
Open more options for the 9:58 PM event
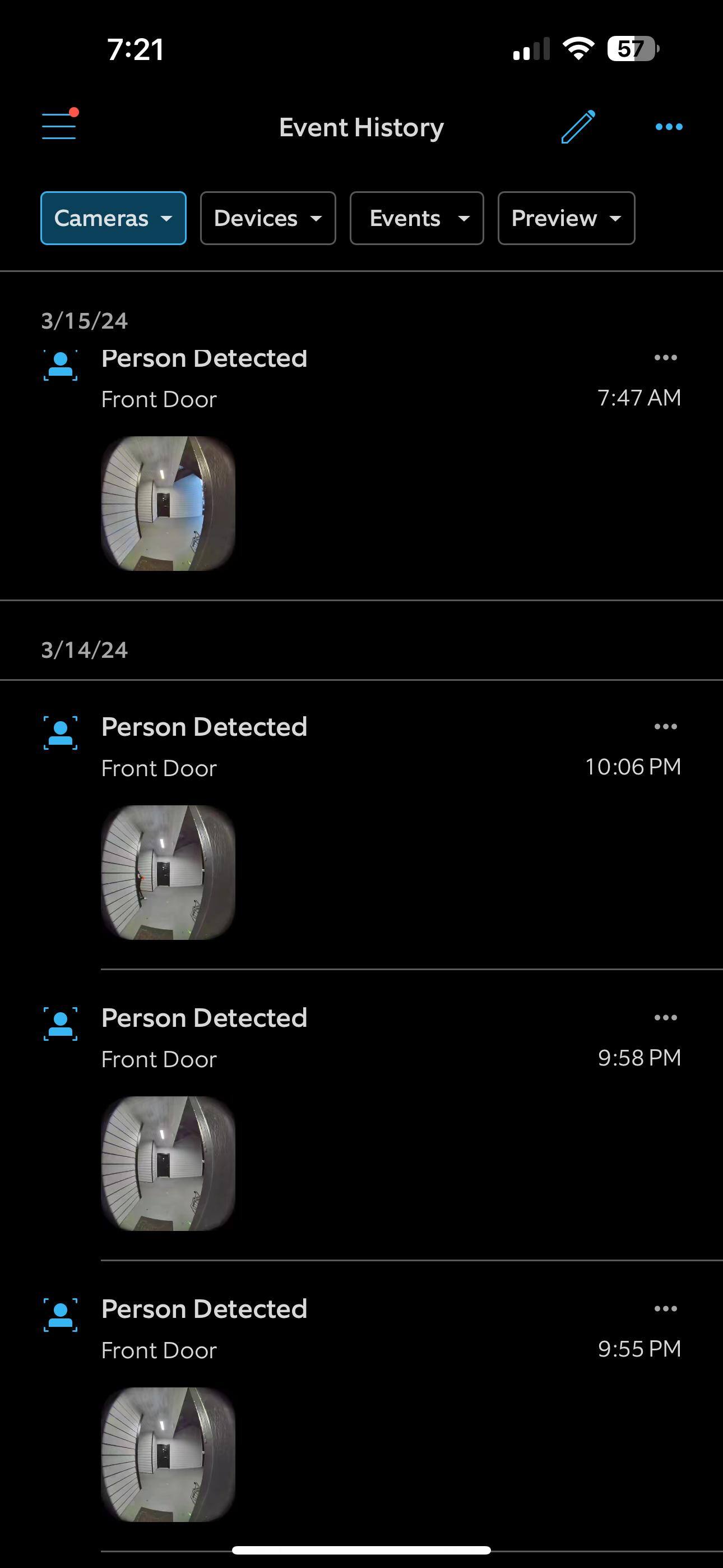coord(665,1017)
